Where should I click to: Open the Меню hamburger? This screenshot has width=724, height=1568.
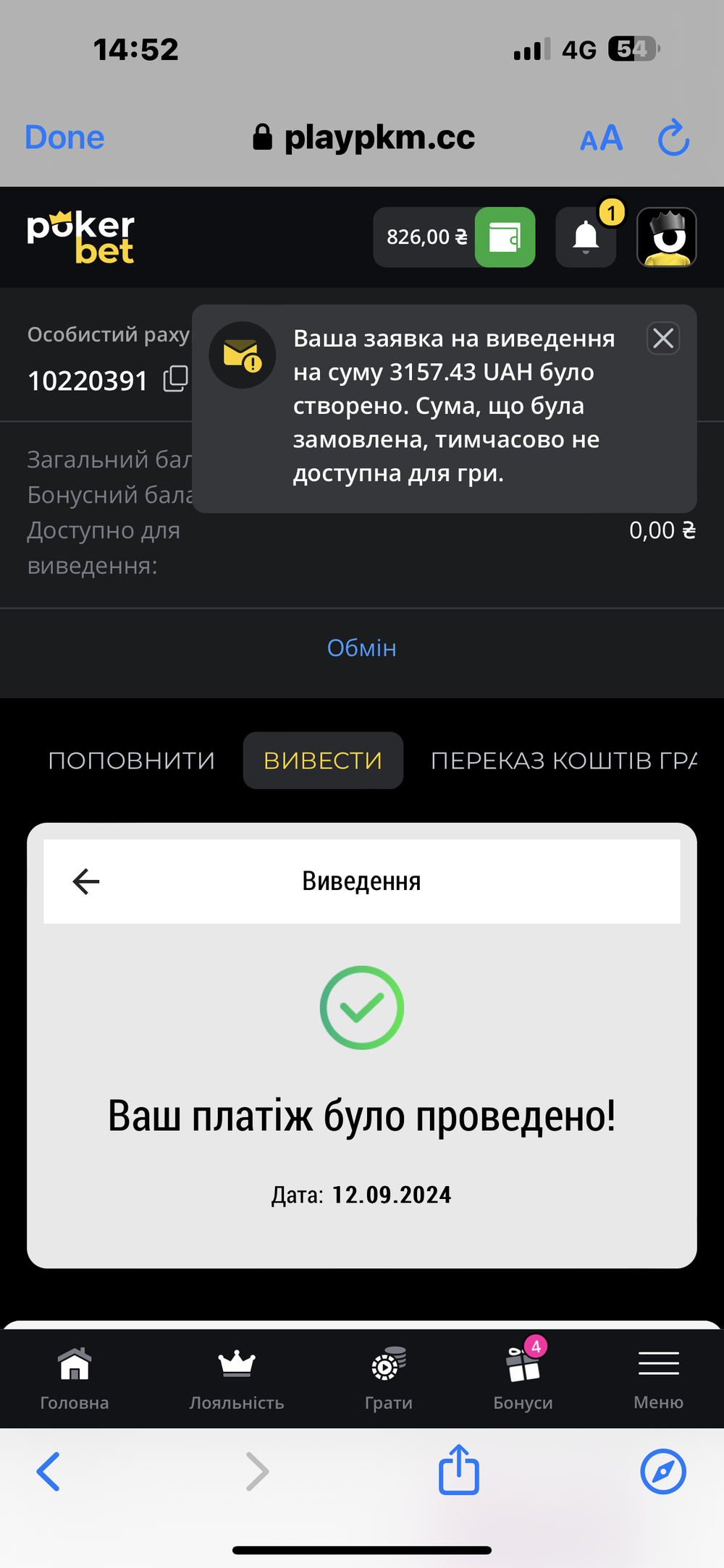pyautogui.click(x=659, y=1379)
